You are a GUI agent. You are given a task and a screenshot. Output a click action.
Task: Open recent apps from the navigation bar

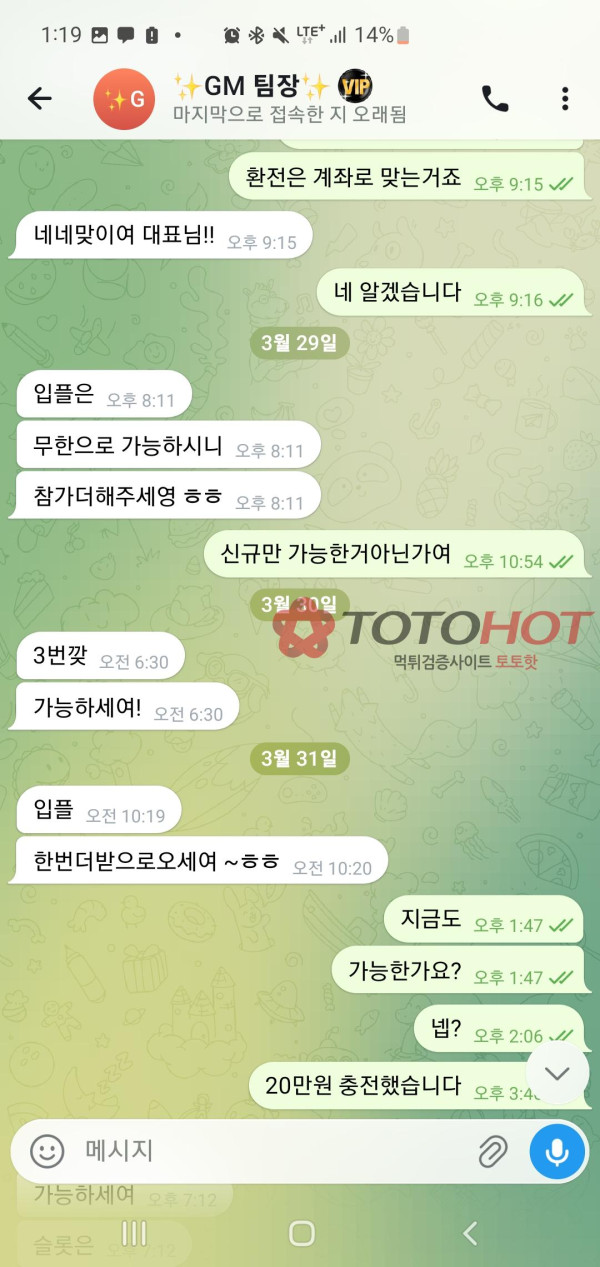click(134, 1232)
